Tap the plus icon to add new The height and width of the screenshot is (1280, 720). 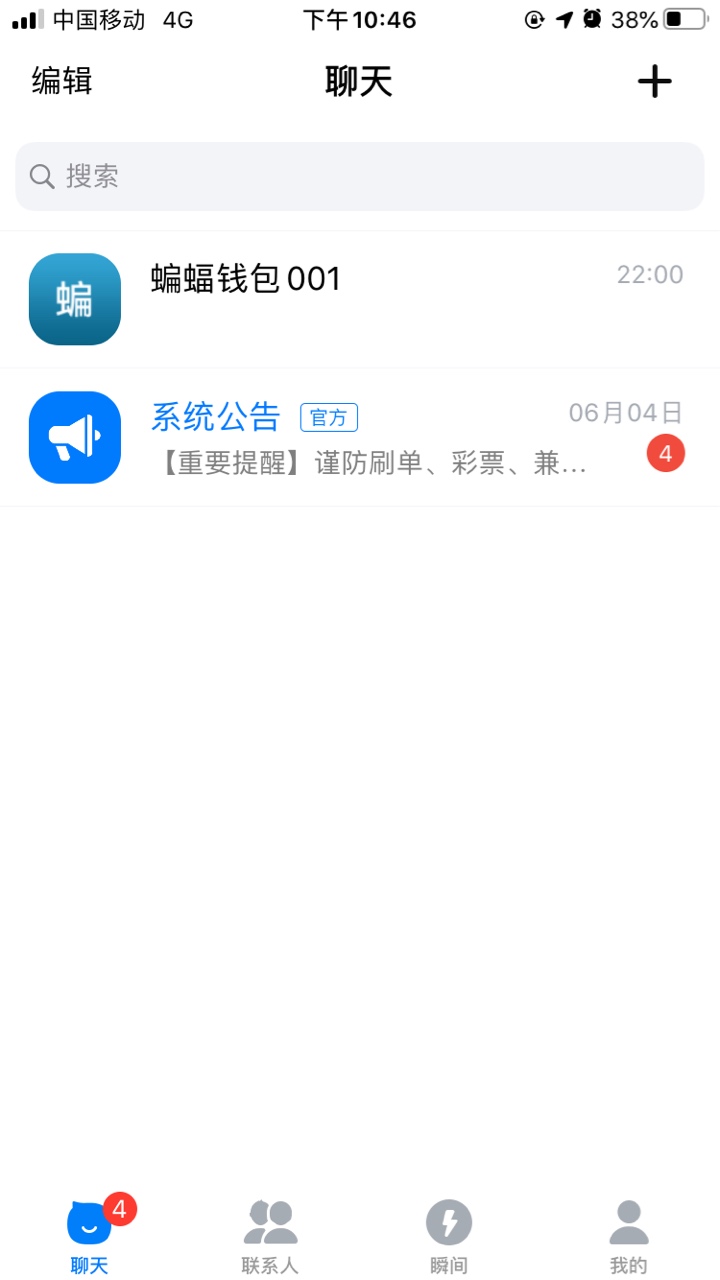click(x=655, y=81)
